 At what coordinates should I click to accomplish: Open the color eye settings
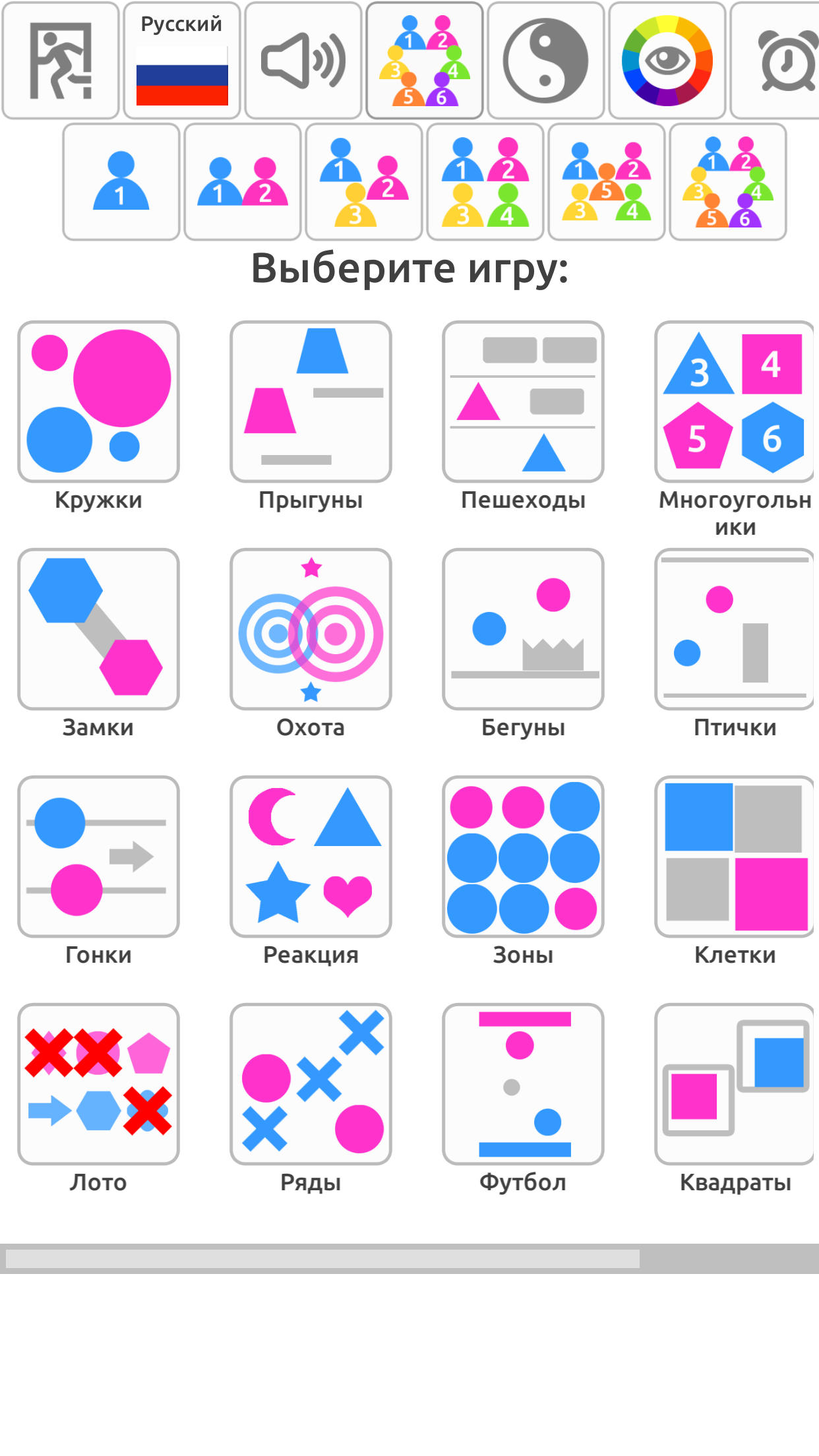click(667, 61)
